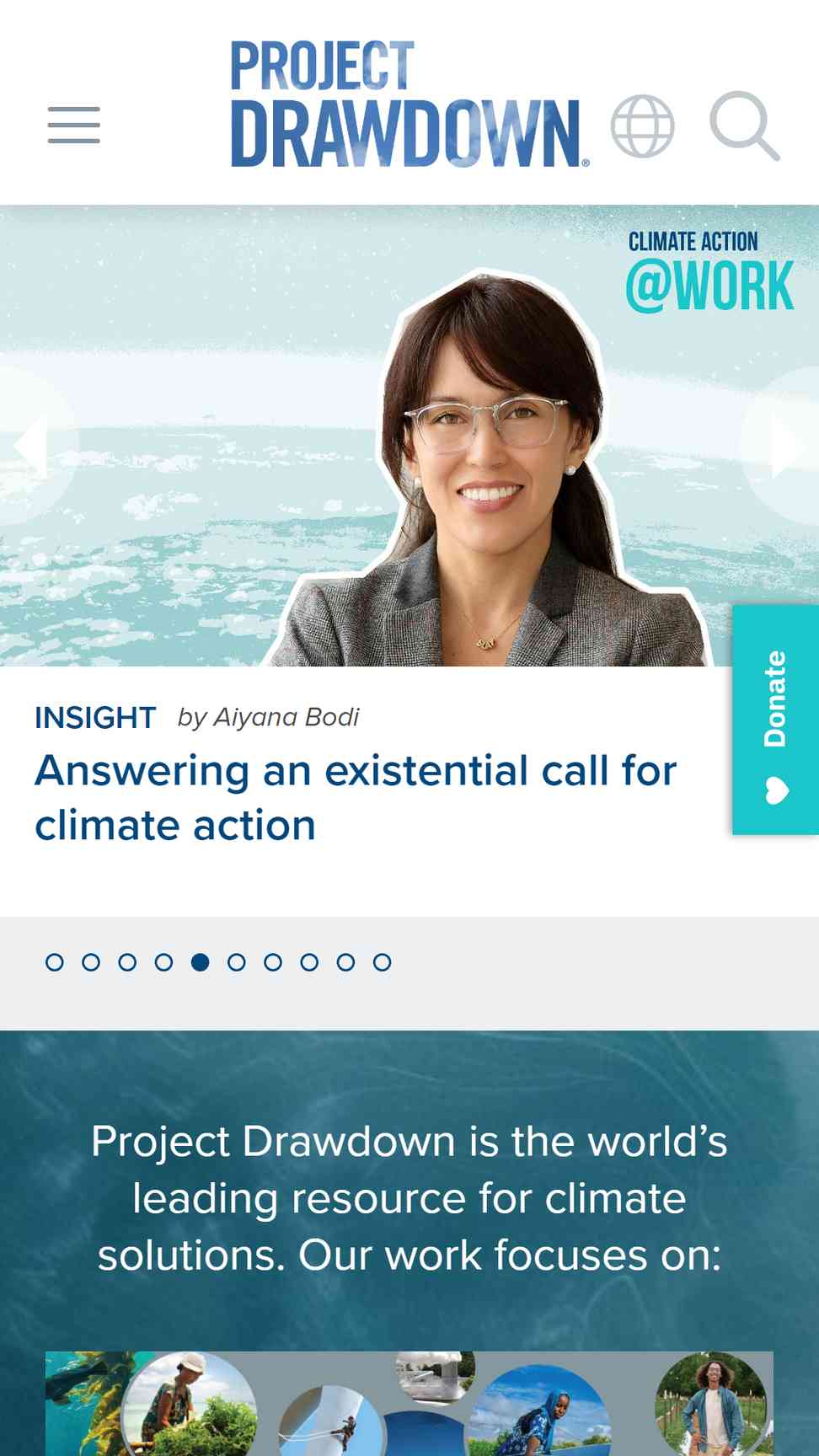Advance to the next carousel slide
This screenshot has height=1456, width=819.
click(785, 445)
